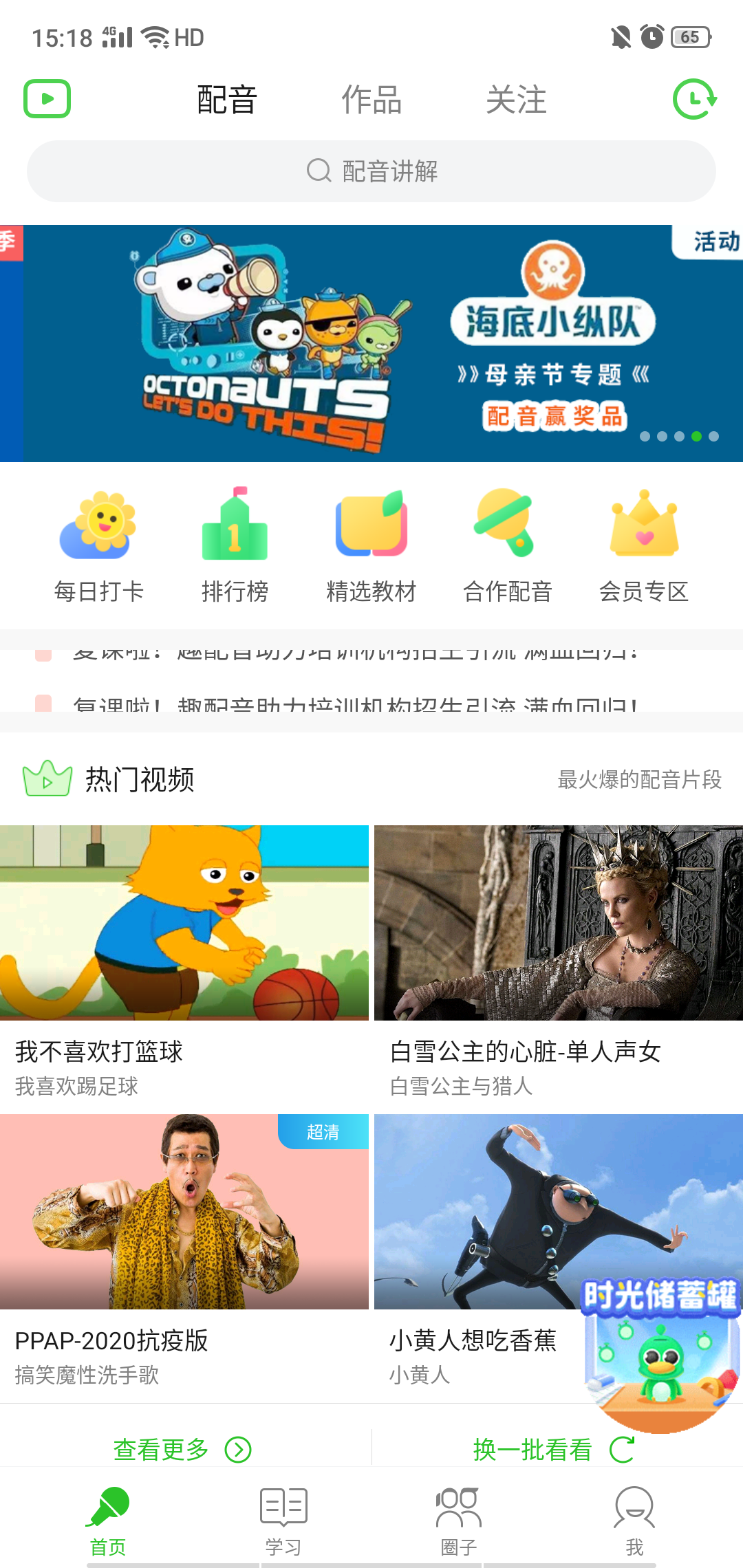Select the fourth carousel indicator dot
This screenshot has width=743, height=1568.
point(696,436)
